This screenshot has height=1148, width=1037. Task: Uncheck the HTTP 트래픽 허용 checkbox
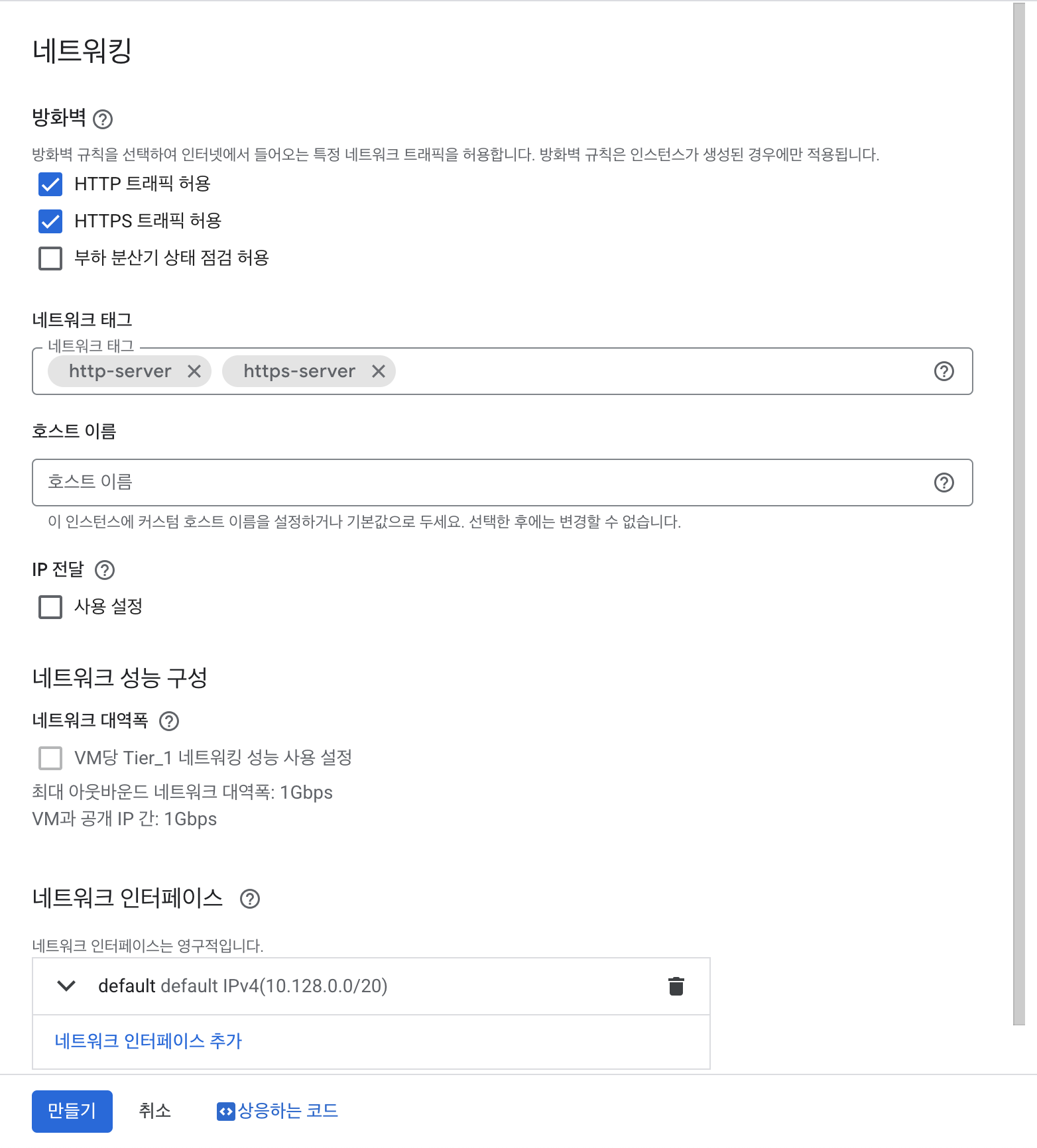coord(50,184)
